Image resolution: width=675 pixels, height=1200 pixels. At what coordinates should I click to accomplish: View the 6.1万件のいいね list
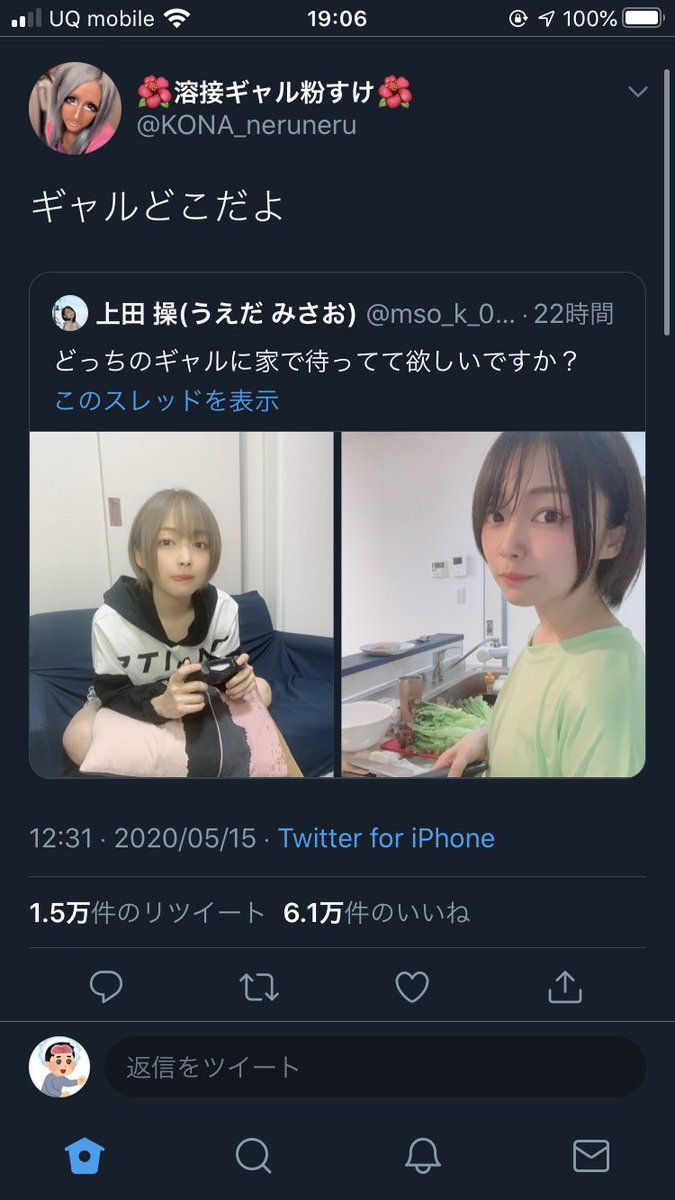click(x=377, y=913)
